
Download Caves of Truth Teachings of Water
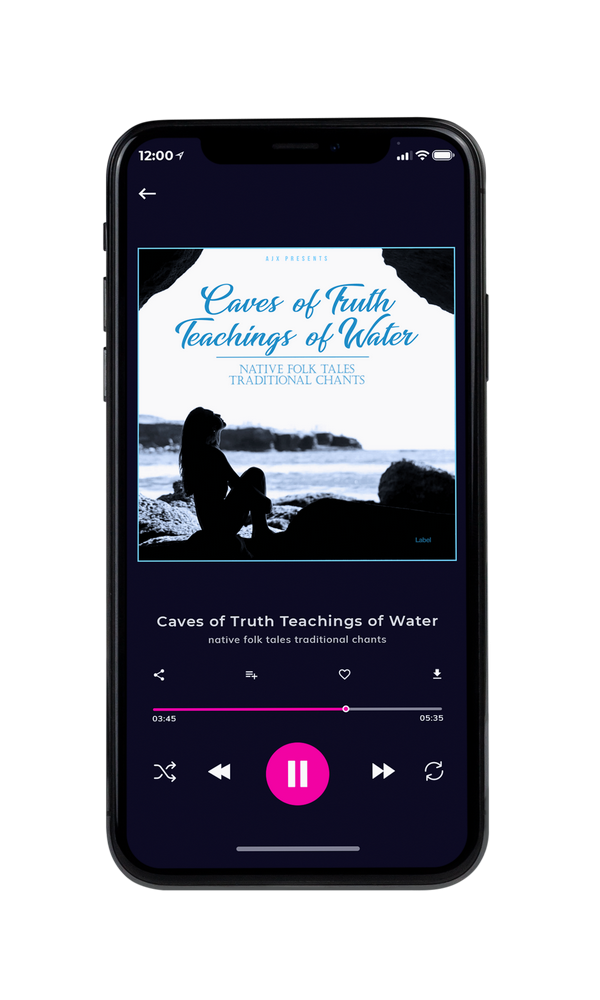[437, 674]
